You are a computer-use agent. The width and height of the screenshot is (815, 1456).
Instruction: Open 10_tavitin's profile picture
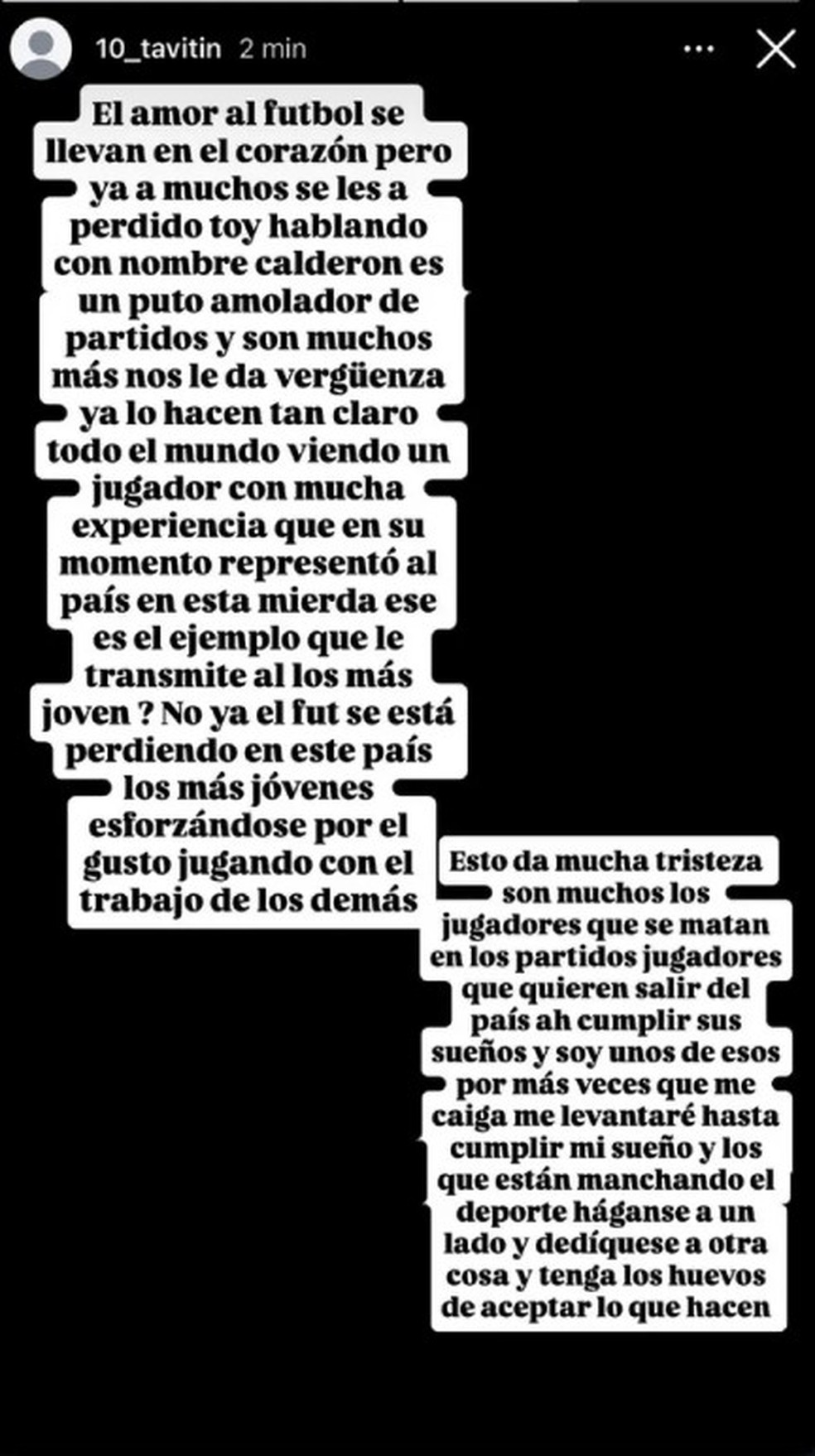(40, 49)
